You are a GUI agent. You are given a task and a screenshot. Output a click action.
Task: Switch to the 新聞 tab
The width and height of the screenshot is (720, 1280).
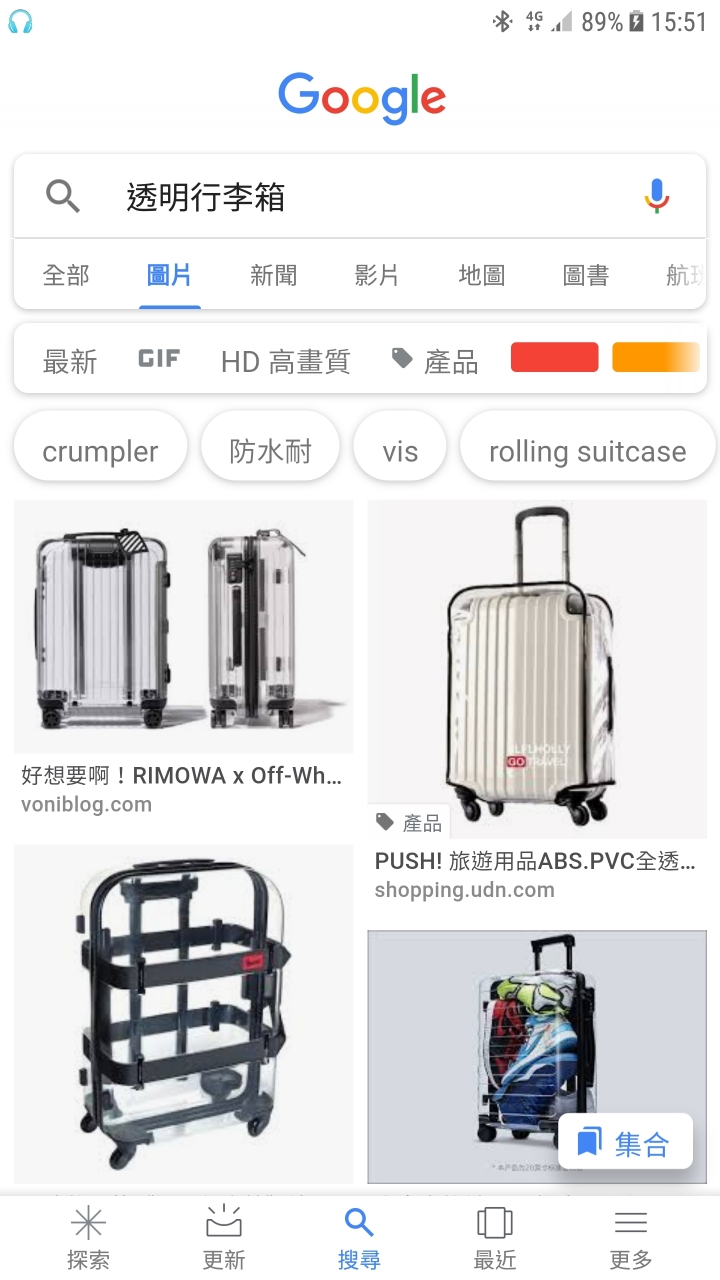(x=273, y=275)
